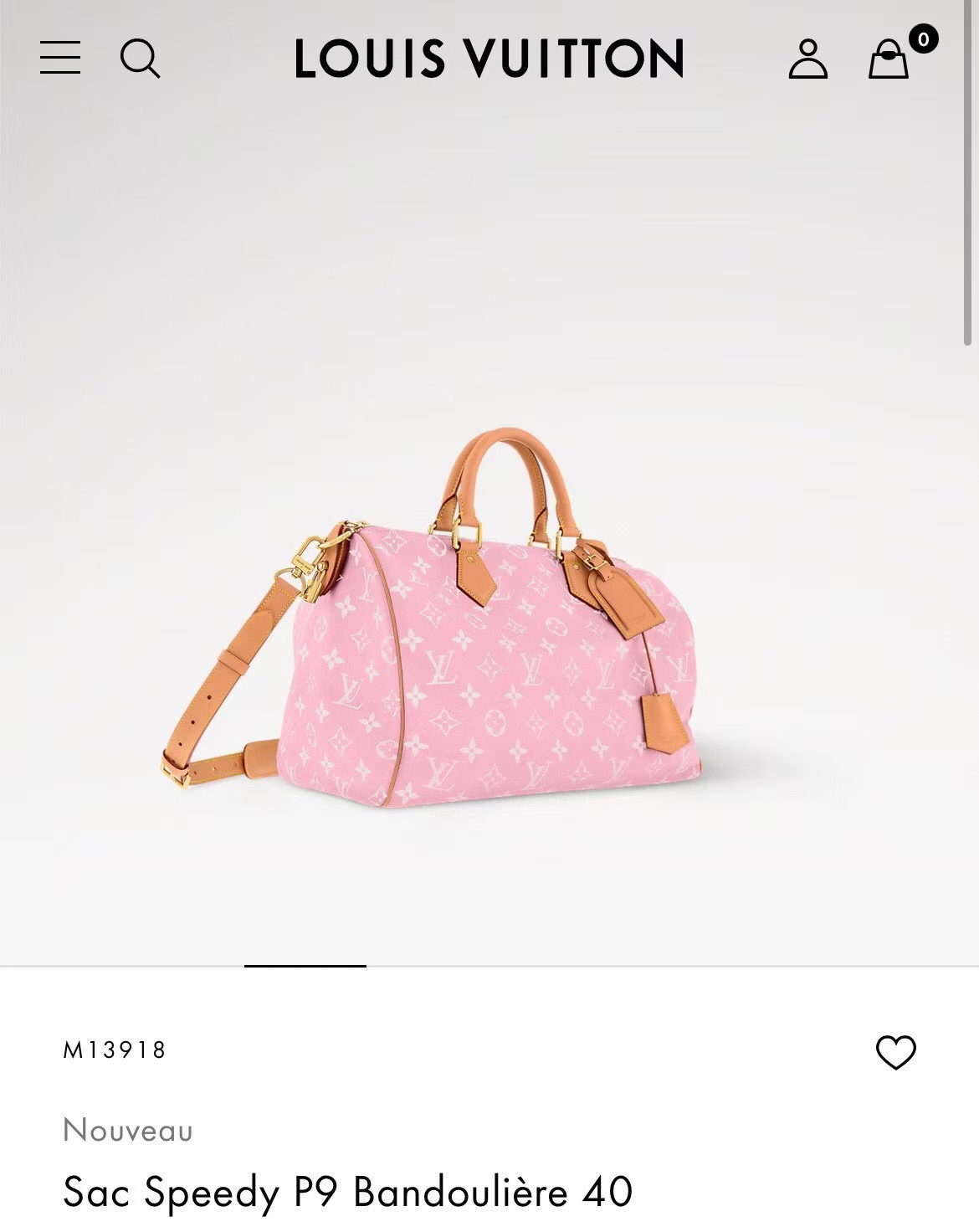This screenshot has height=1232, width=979.
Task: Open the search icon
Action: click(x=140, y=59)
